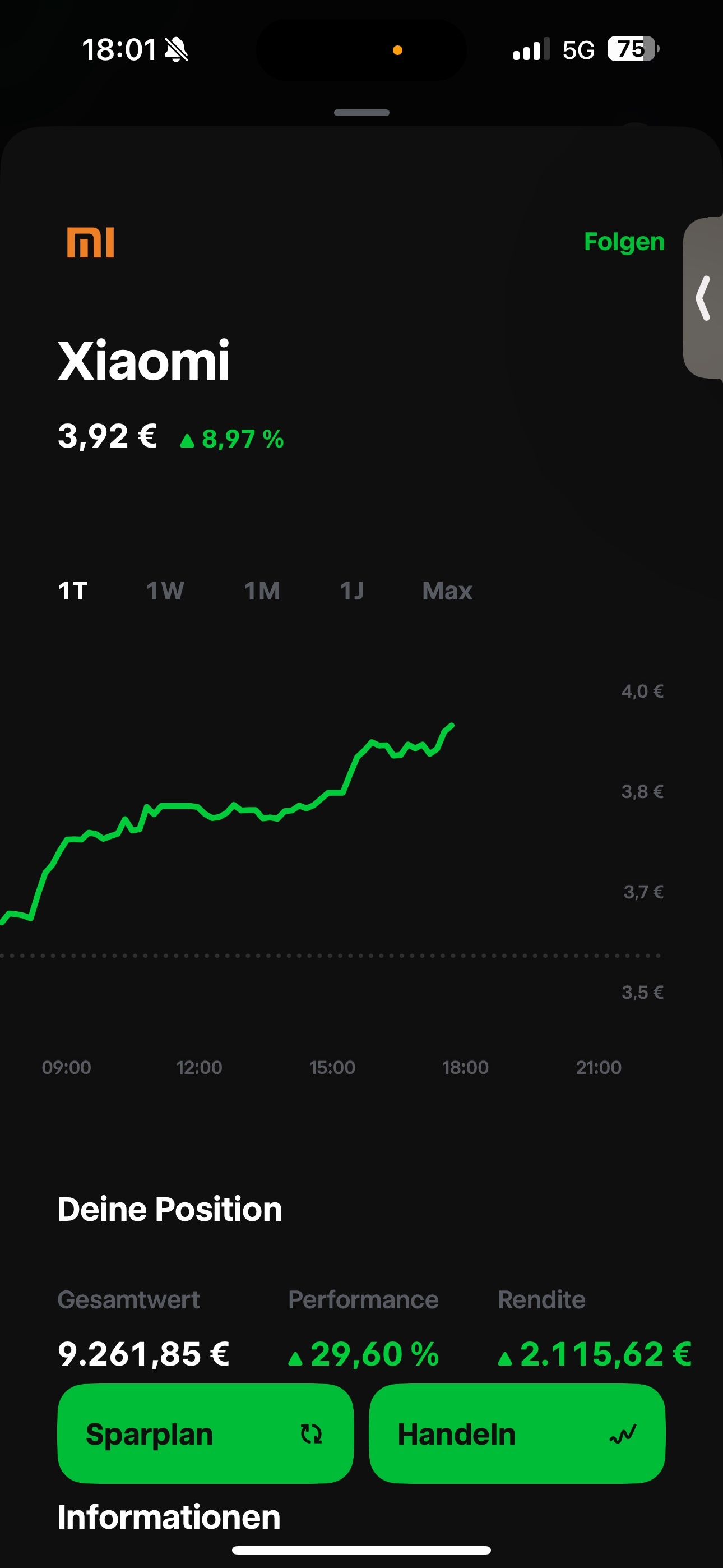Open the Sparplan savings plan button
The image size is (723, 1568).
[205, 1434]
